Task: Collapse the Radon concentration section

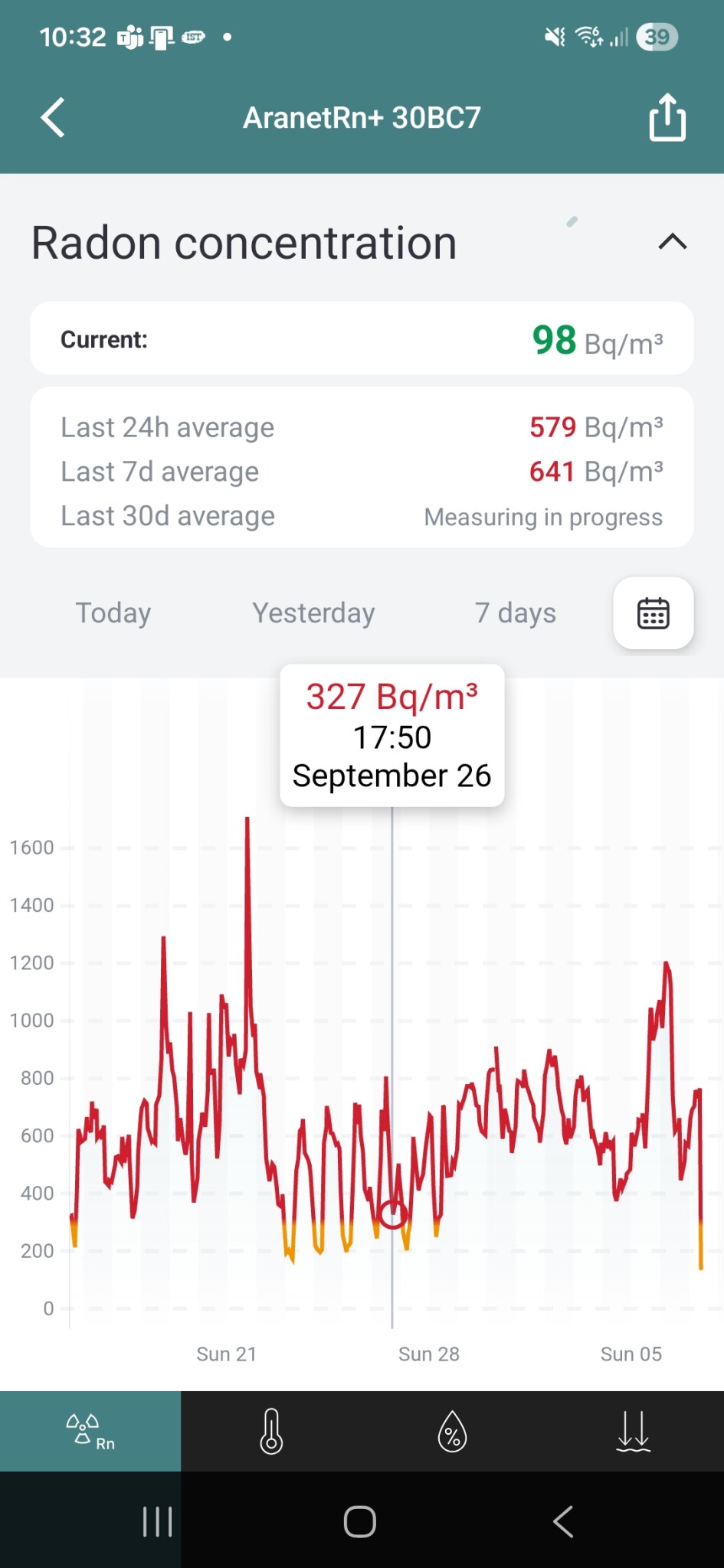Action: tap(672, 243)
